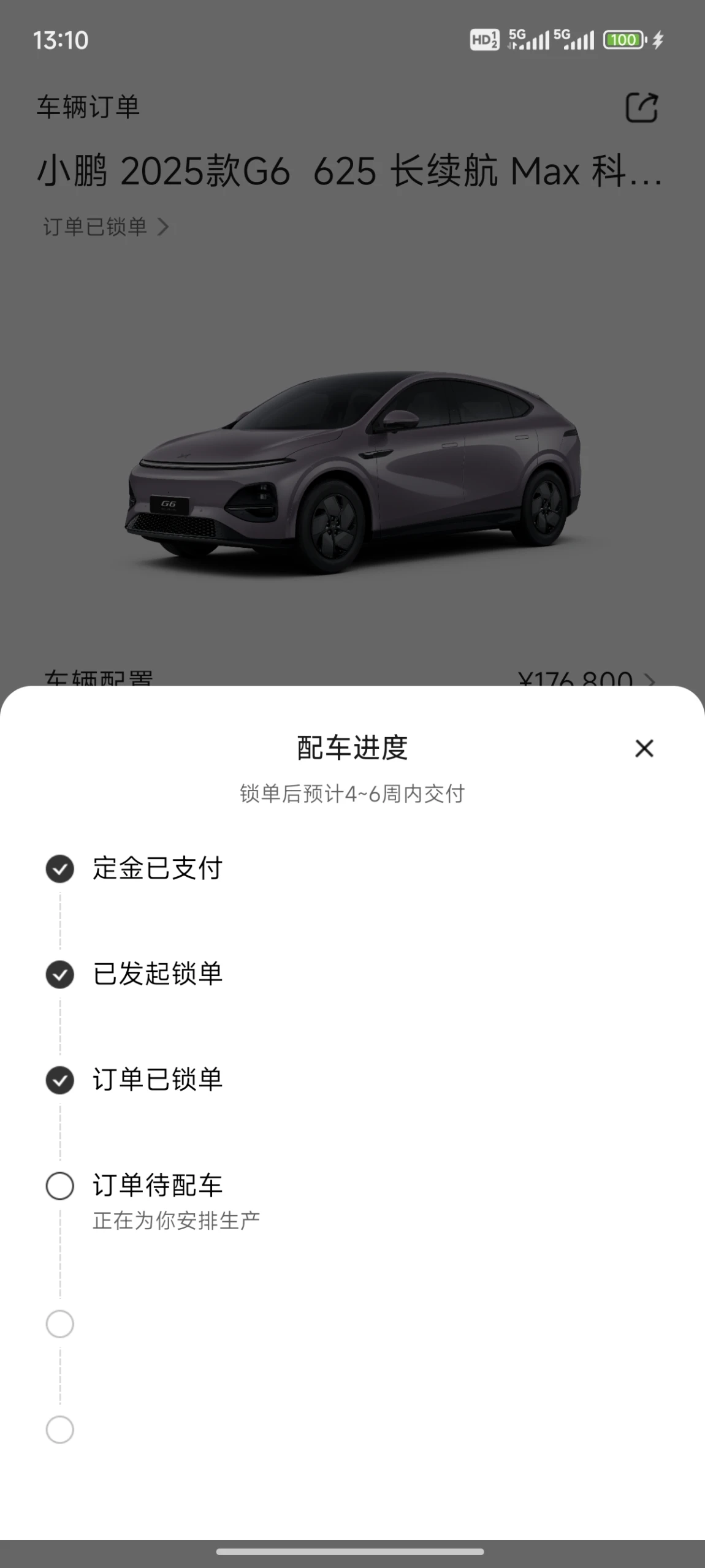This screenshot has height=1568, width=705.
Task: Share the vehicle order
Action: (x=641, y=108)
